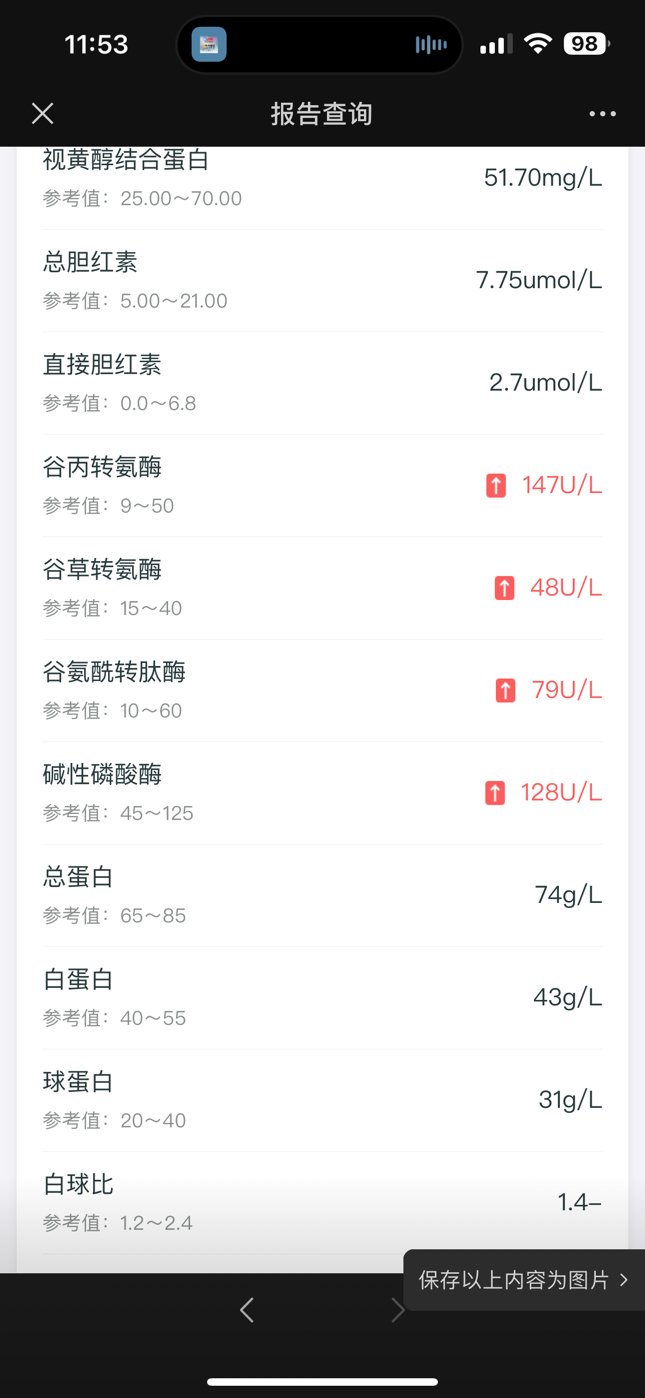Open the three-dot overflow menu

tap(602, 114)
